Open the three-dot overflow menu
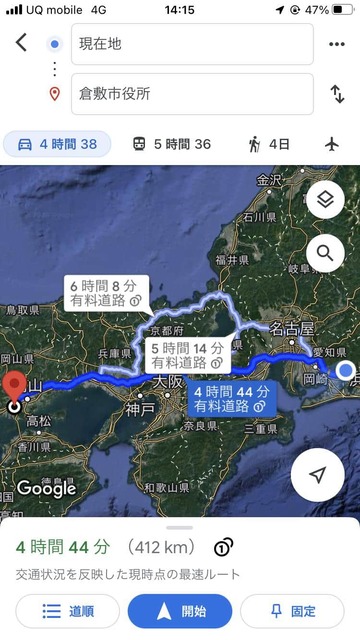 click(x=337, y=44)
